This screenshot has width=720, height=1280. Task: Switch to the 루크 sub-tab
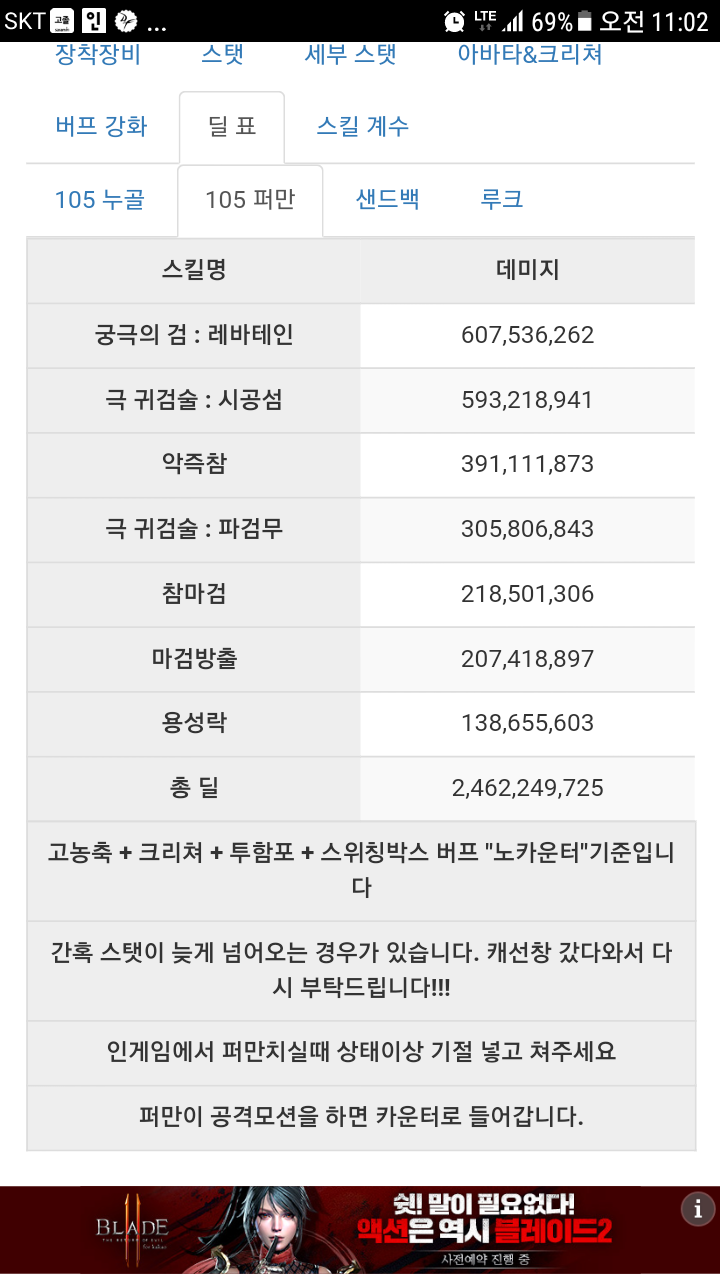click(502, 199)
